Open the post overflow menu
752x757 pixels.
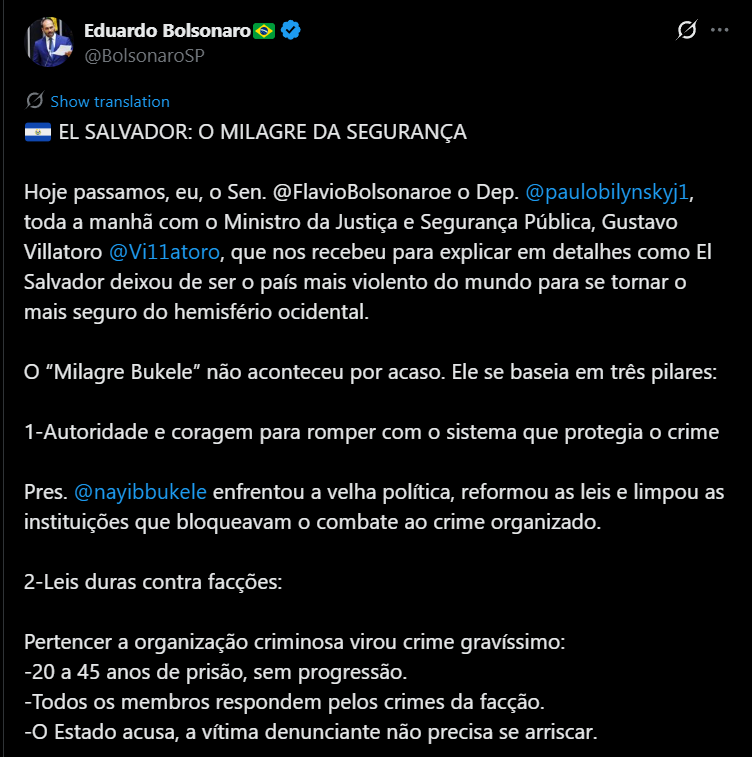pos(719,31)
